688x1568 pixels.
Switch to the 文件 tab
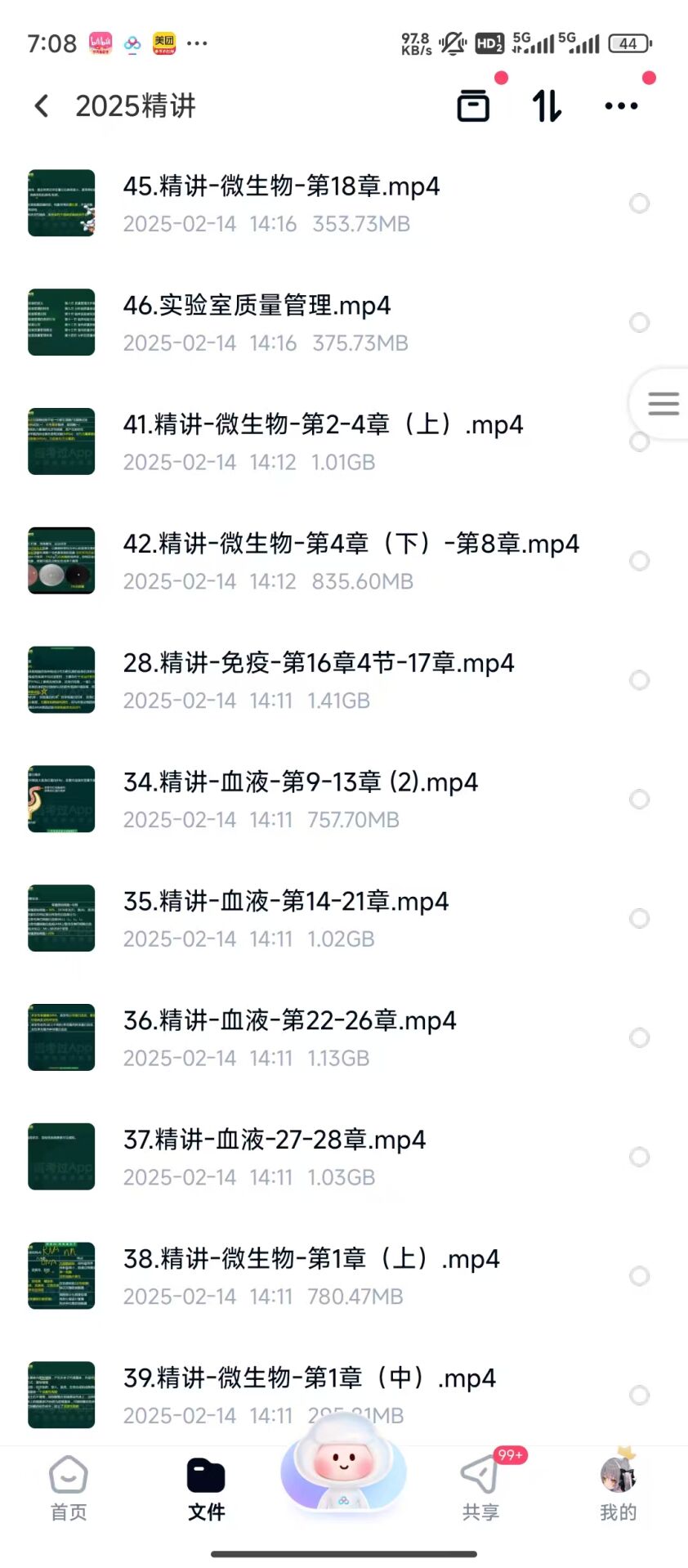coord(206,1490)
